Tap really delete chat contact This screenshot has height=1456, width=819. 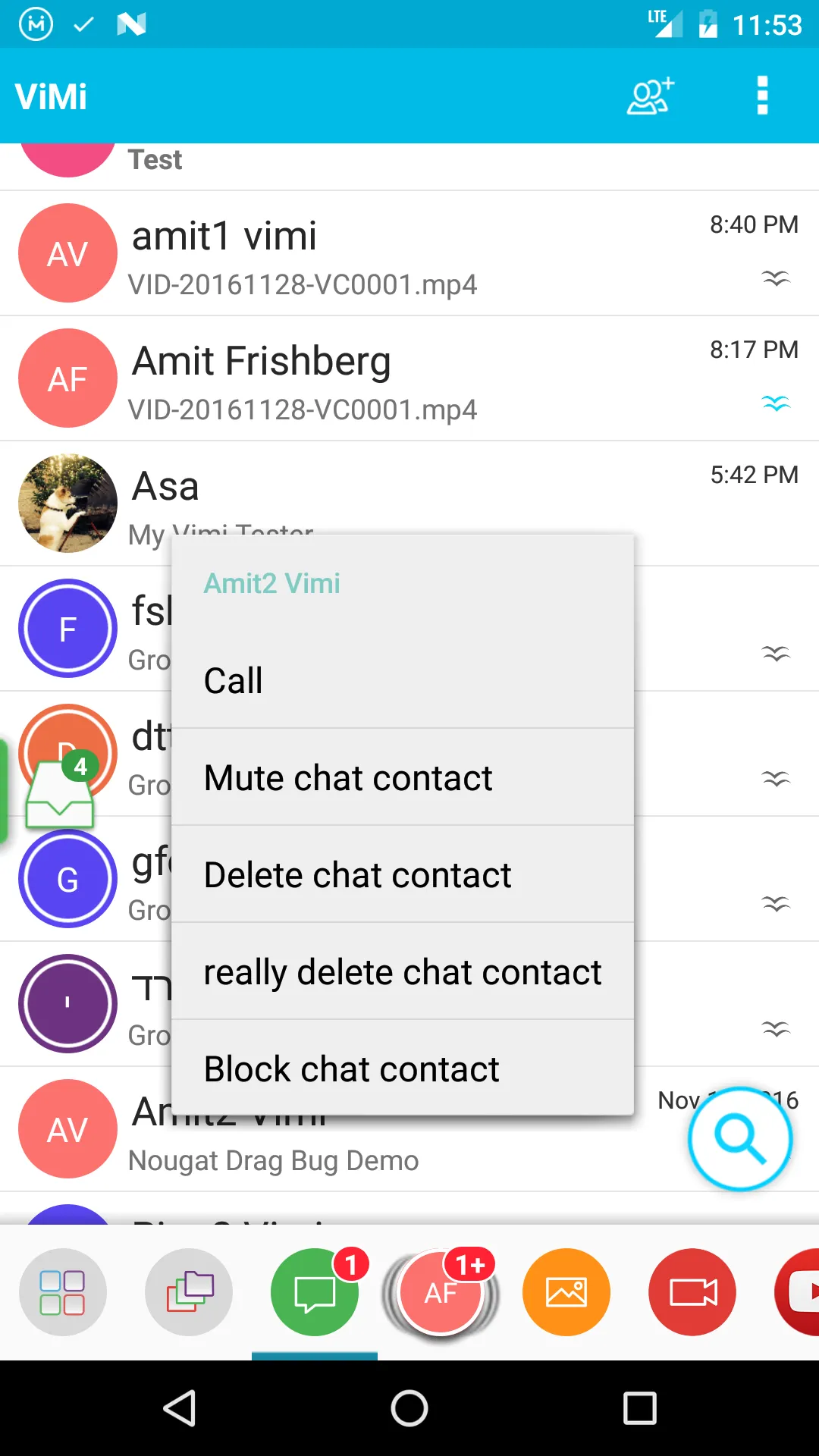click(x=402, y=971)
